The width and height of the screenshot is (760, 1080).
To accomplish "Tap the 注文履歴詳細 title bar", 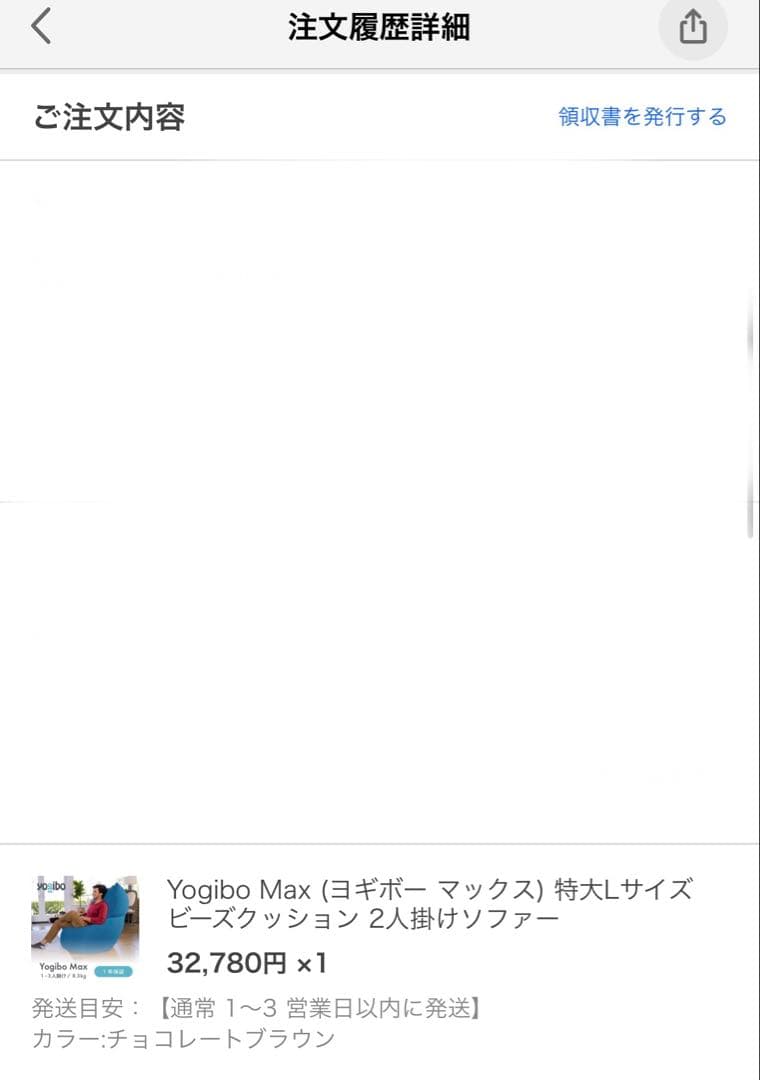I will click(x=380, y=28).
